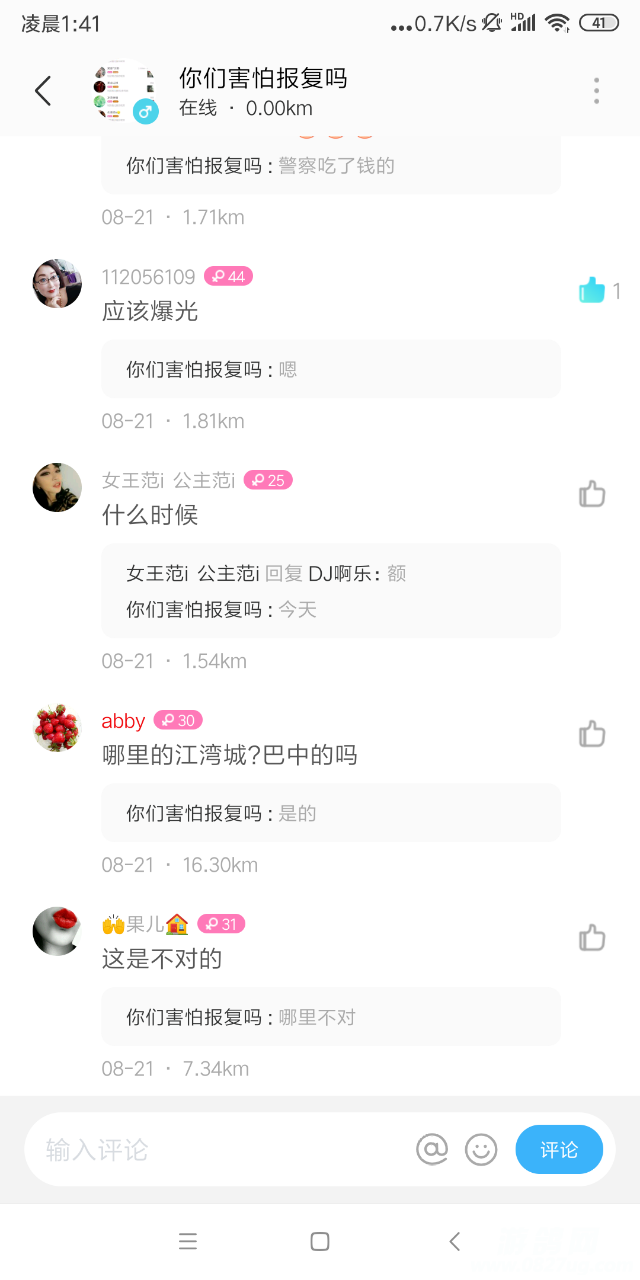Unlike the comment by 112056109
The height and width of the screenshot is (1280, 640).
tap(592, 291)
